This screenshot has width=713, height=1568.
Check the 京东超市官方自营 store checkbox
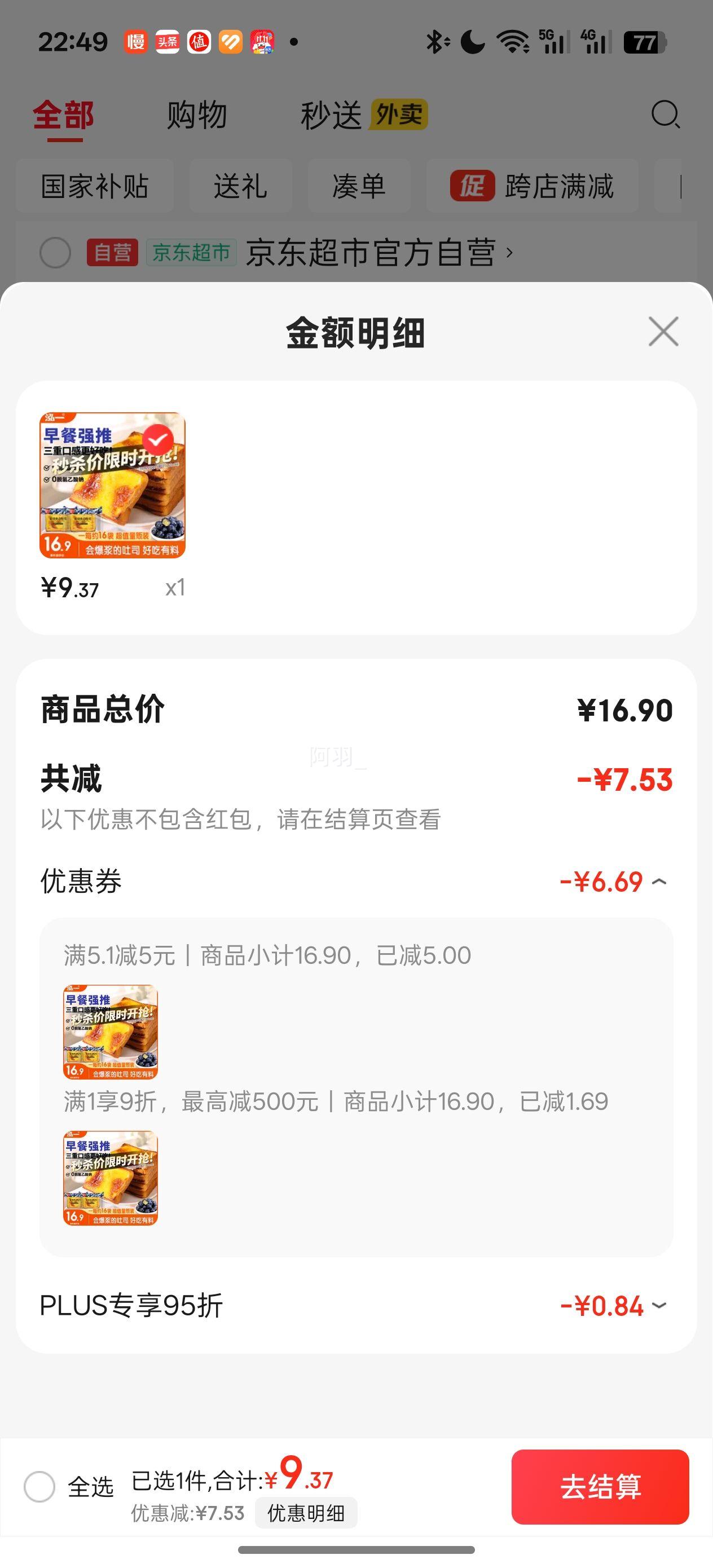pyautogui.click(x=55, y=253)
